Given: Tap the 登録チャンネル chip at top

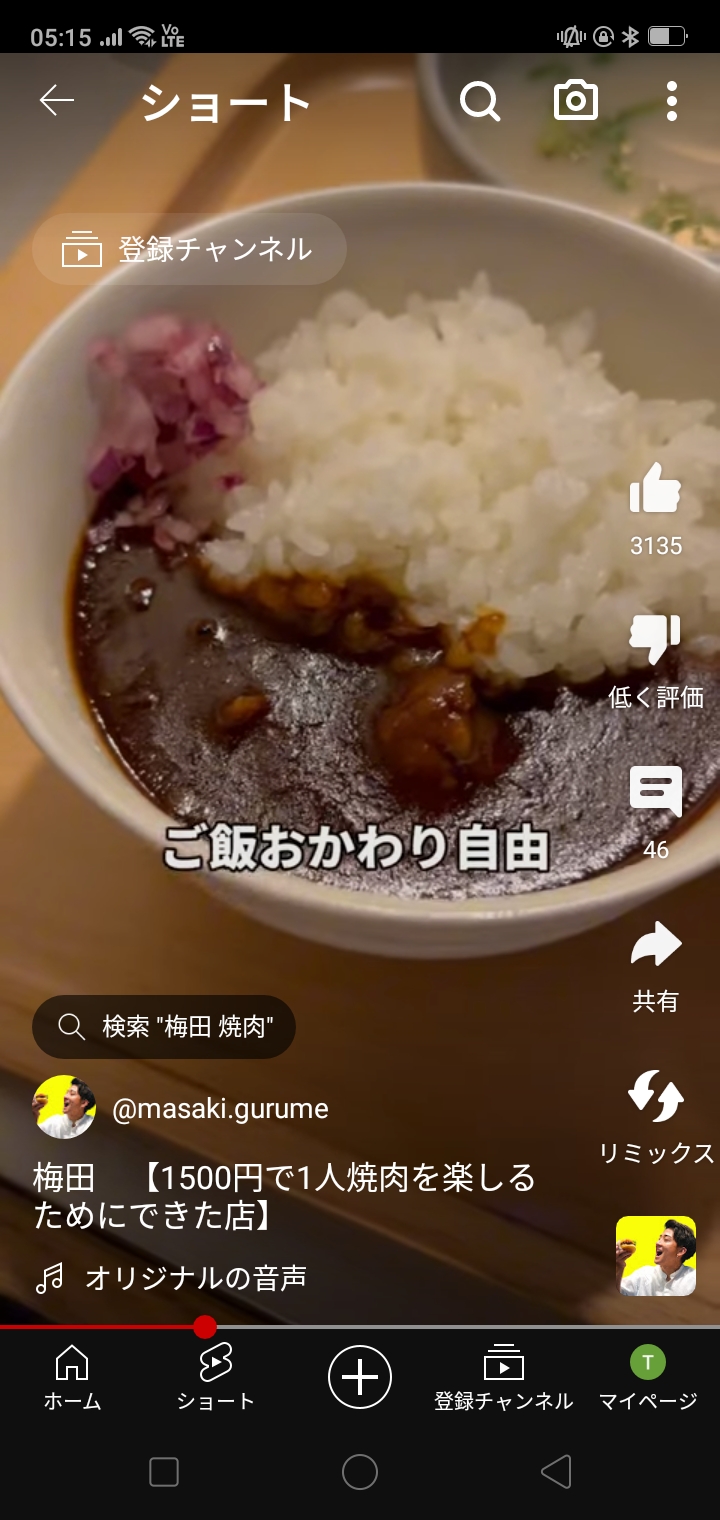Looking at the screenshot, I should pyautogui.click(x=189, y=249).
